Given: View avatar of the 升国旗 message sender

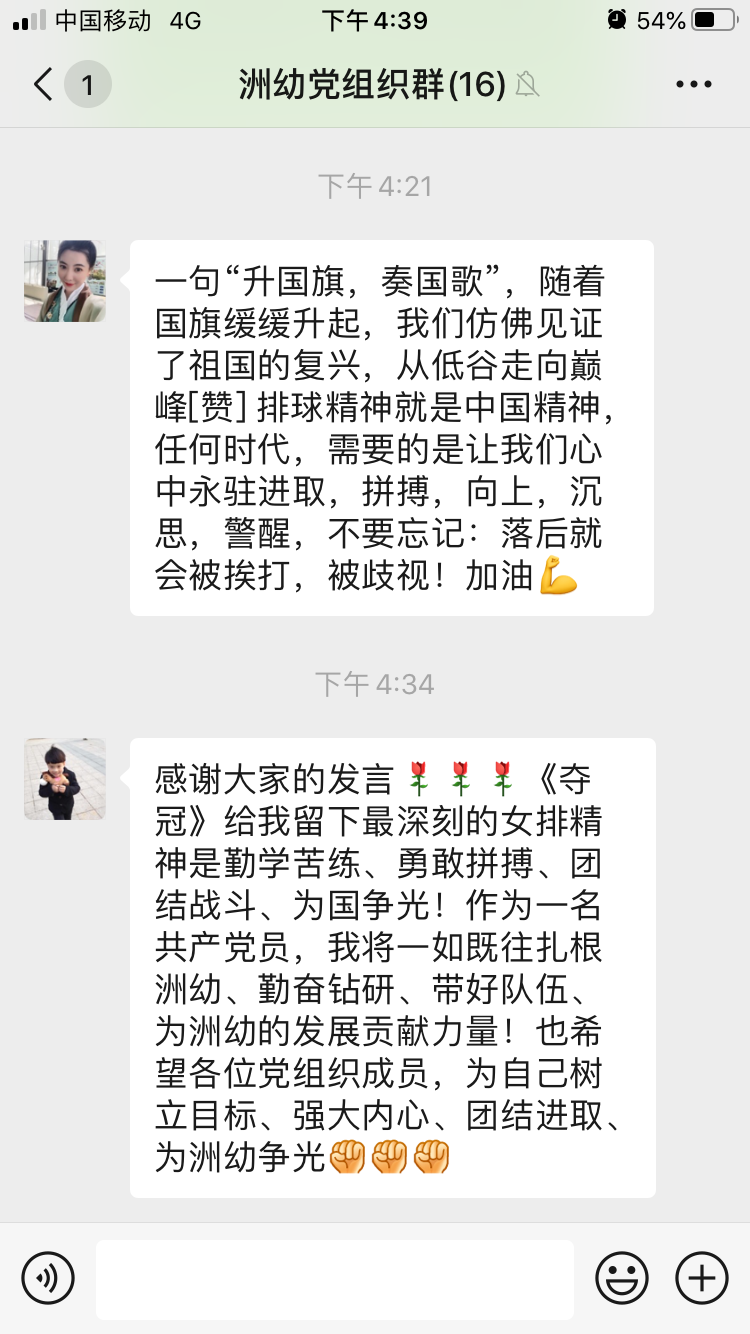Looking at the screenshot, I should tap(65, 281).
